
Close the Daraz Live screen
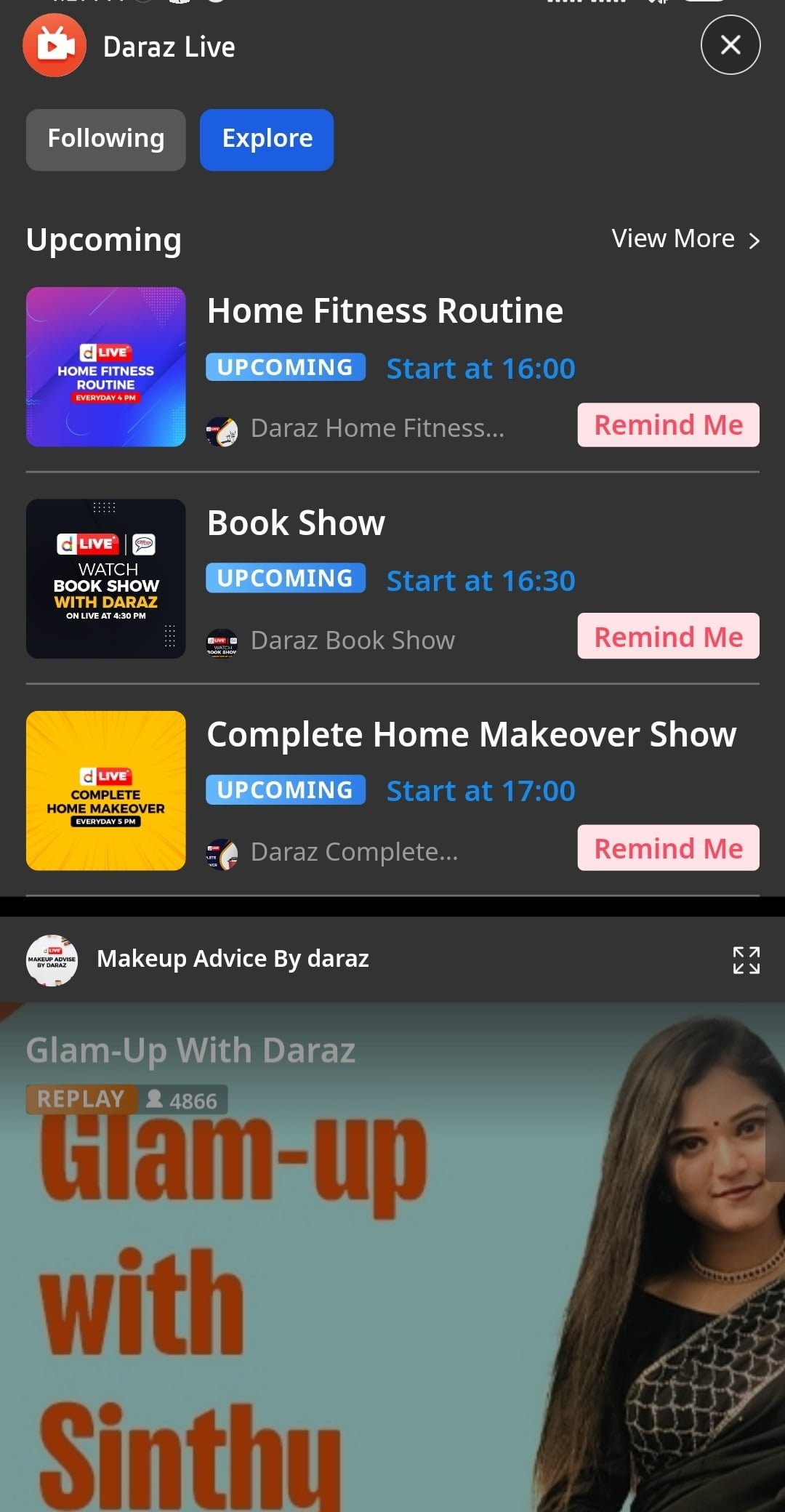(x=730, y=45)
